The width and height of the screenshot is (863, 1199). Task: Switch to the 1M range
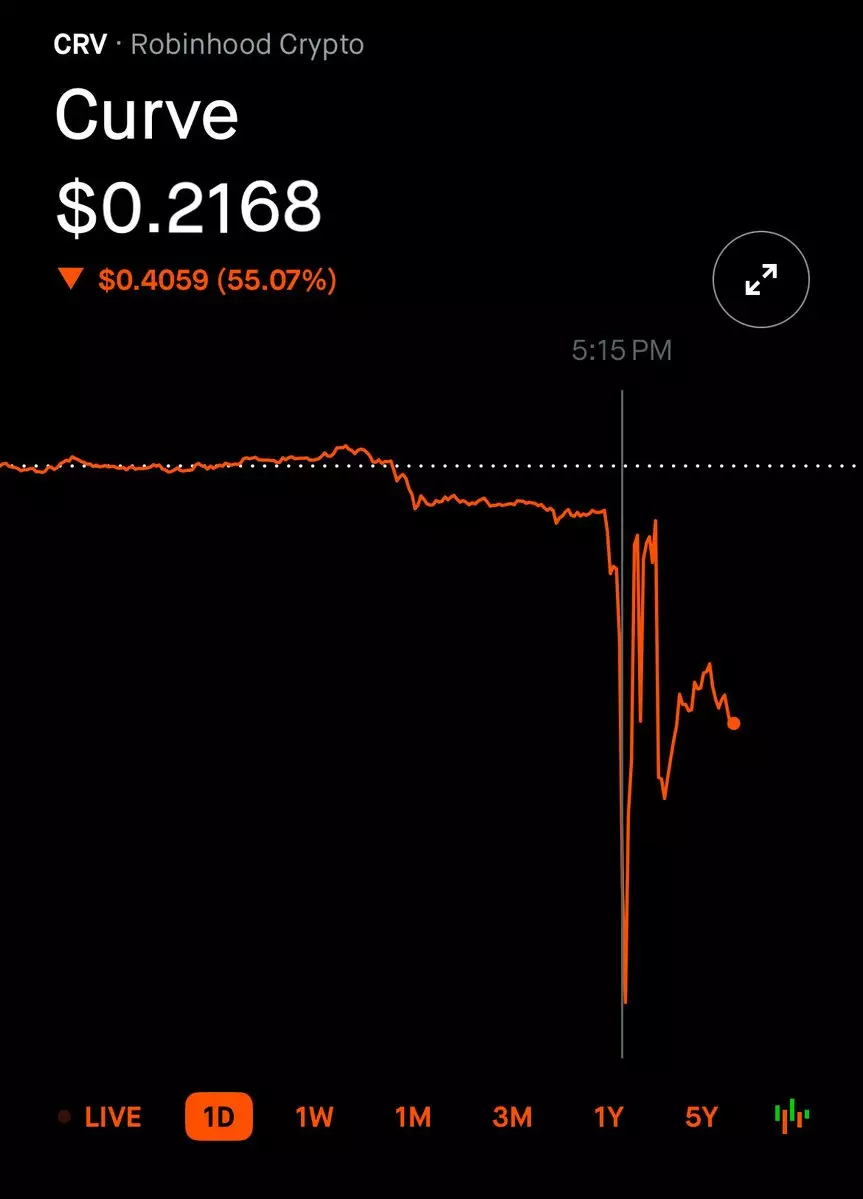[412, 1116]
